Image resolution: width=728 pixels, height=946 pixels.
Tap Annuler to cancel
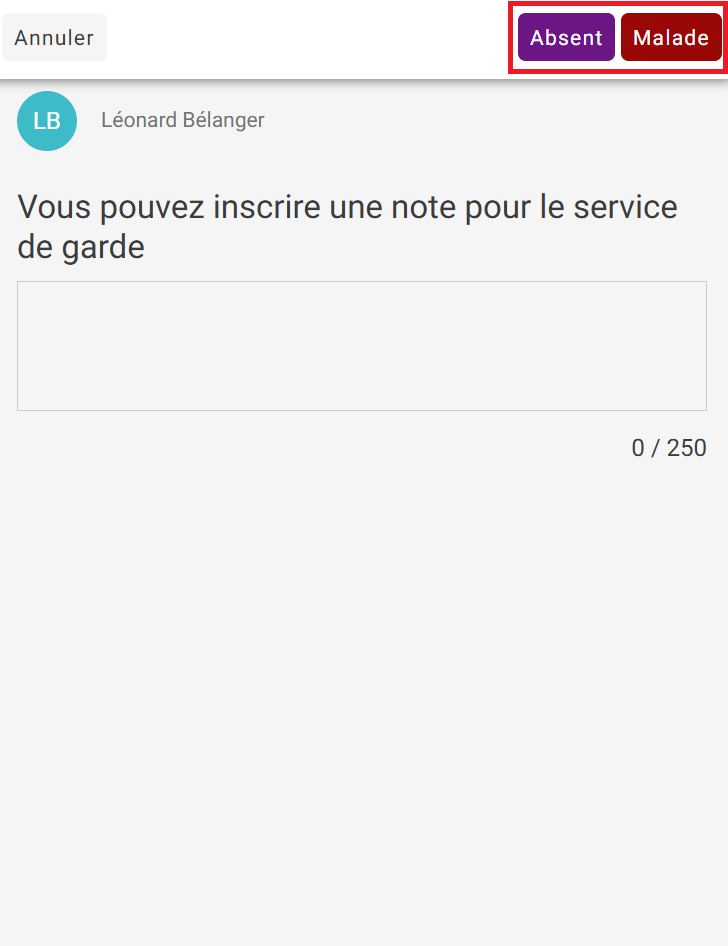54,38
